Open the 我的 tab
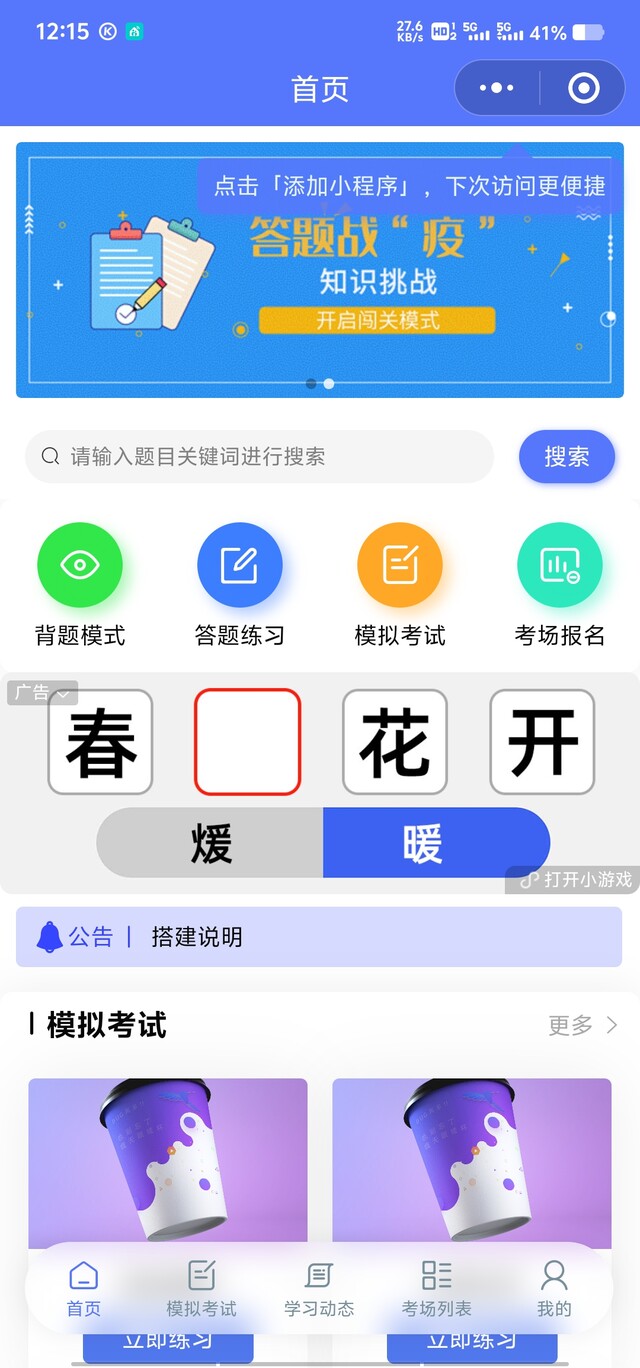The height and width of the screenshot is (1368, 640). coord(554,1288)
